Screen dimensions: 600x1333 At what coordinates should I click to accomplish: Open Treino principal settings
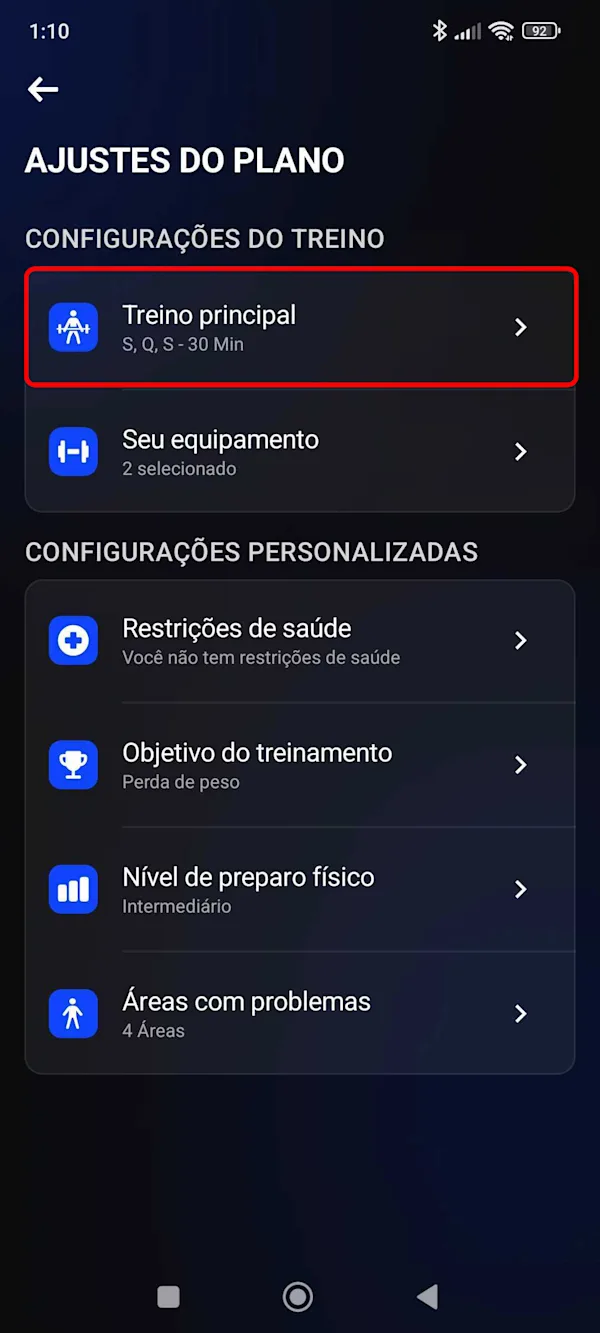(300, 327)
